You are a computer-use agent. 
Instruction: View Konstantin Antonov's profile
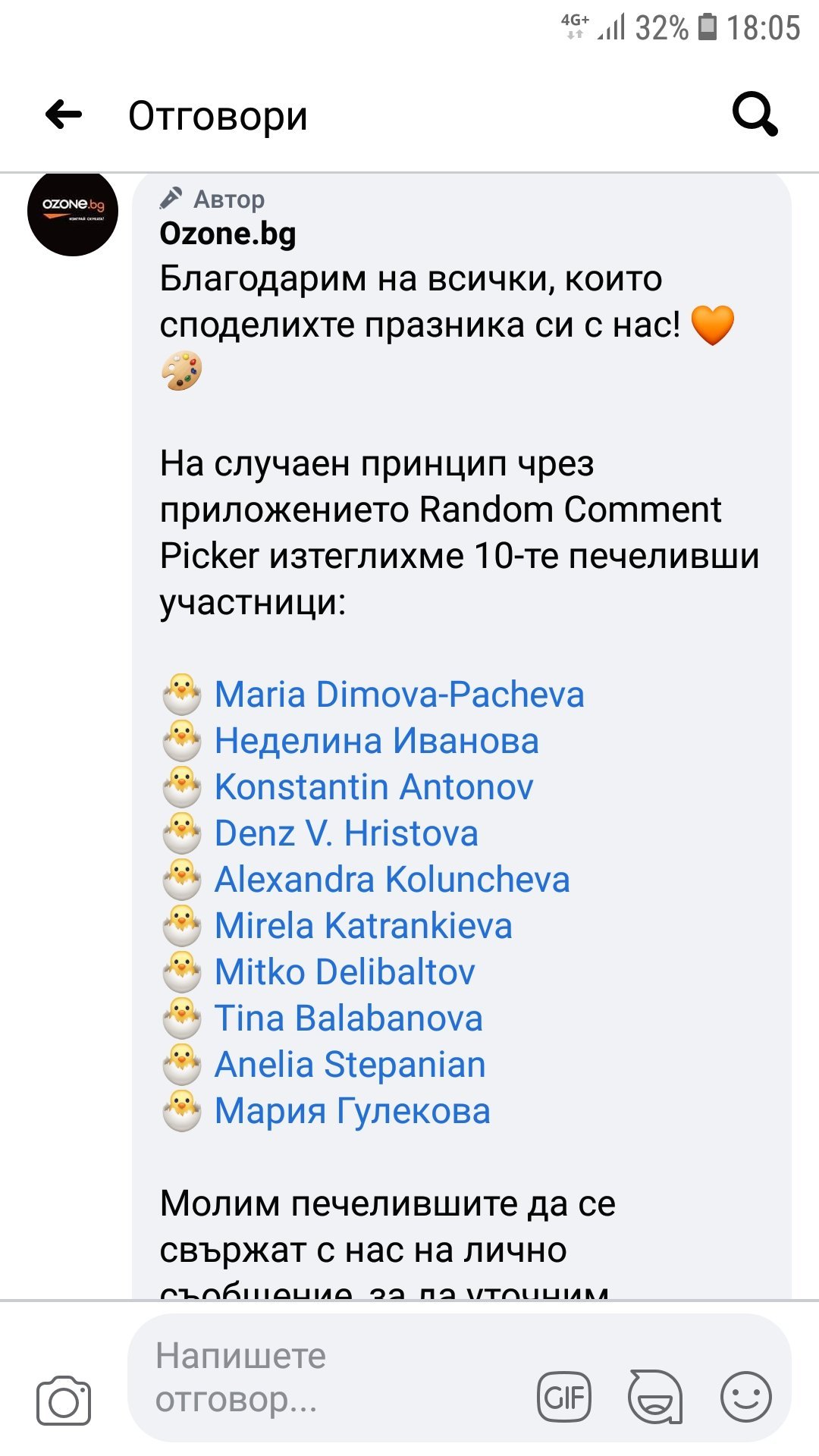374,787
